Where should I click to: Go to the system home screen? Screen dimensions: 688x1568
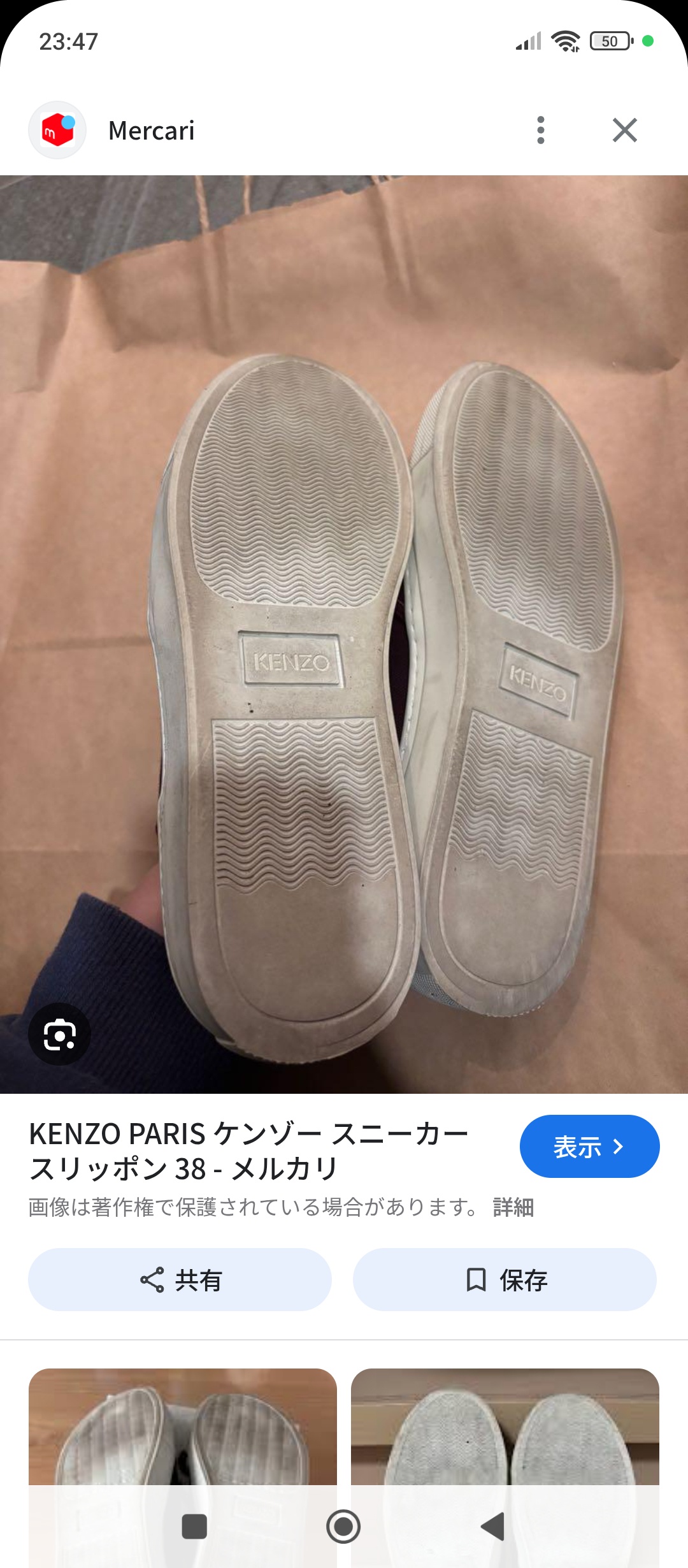343,1527
